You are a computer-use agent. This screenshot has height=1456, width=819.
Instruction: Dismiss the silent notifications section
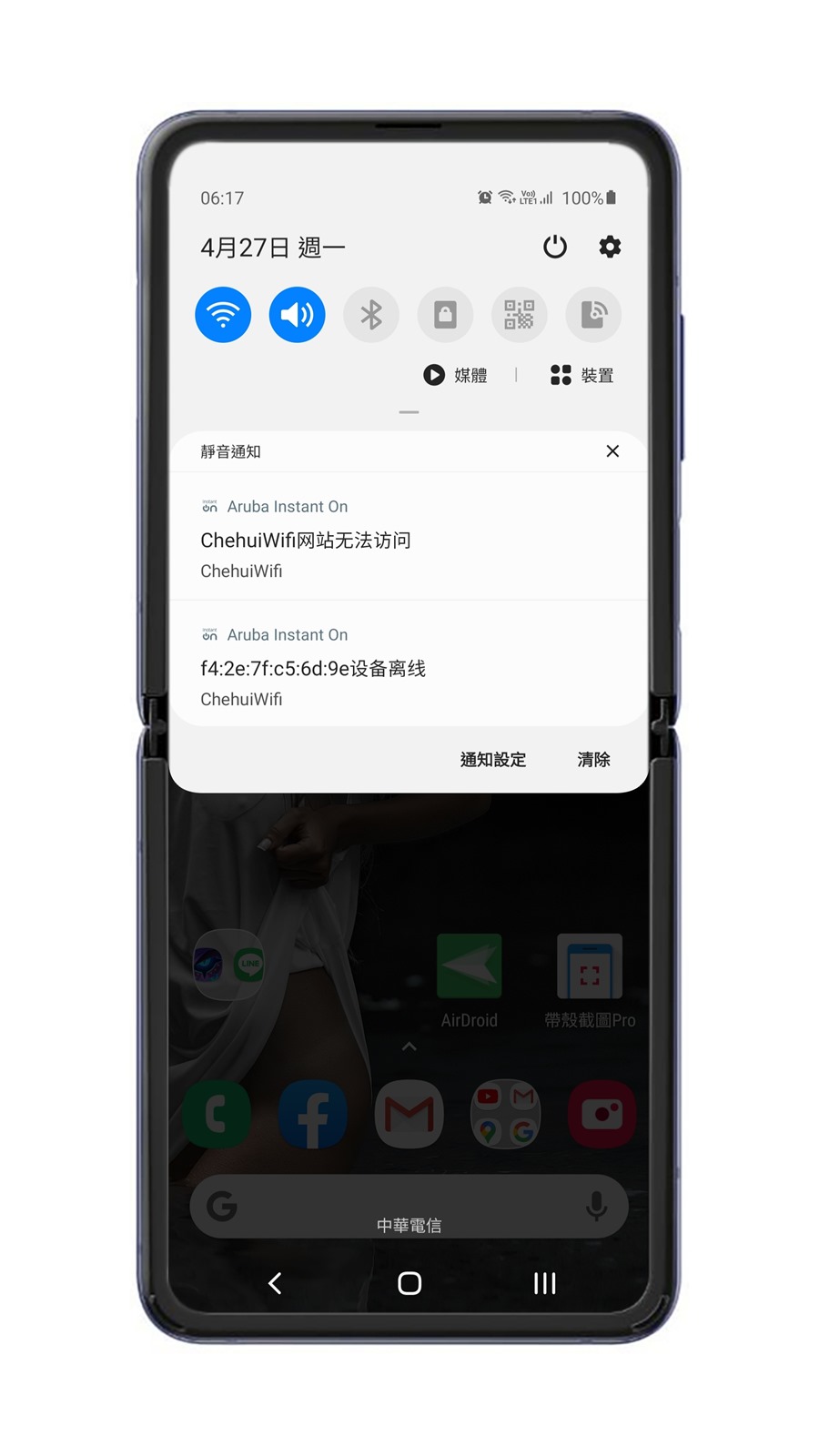[x=612, y=451]
